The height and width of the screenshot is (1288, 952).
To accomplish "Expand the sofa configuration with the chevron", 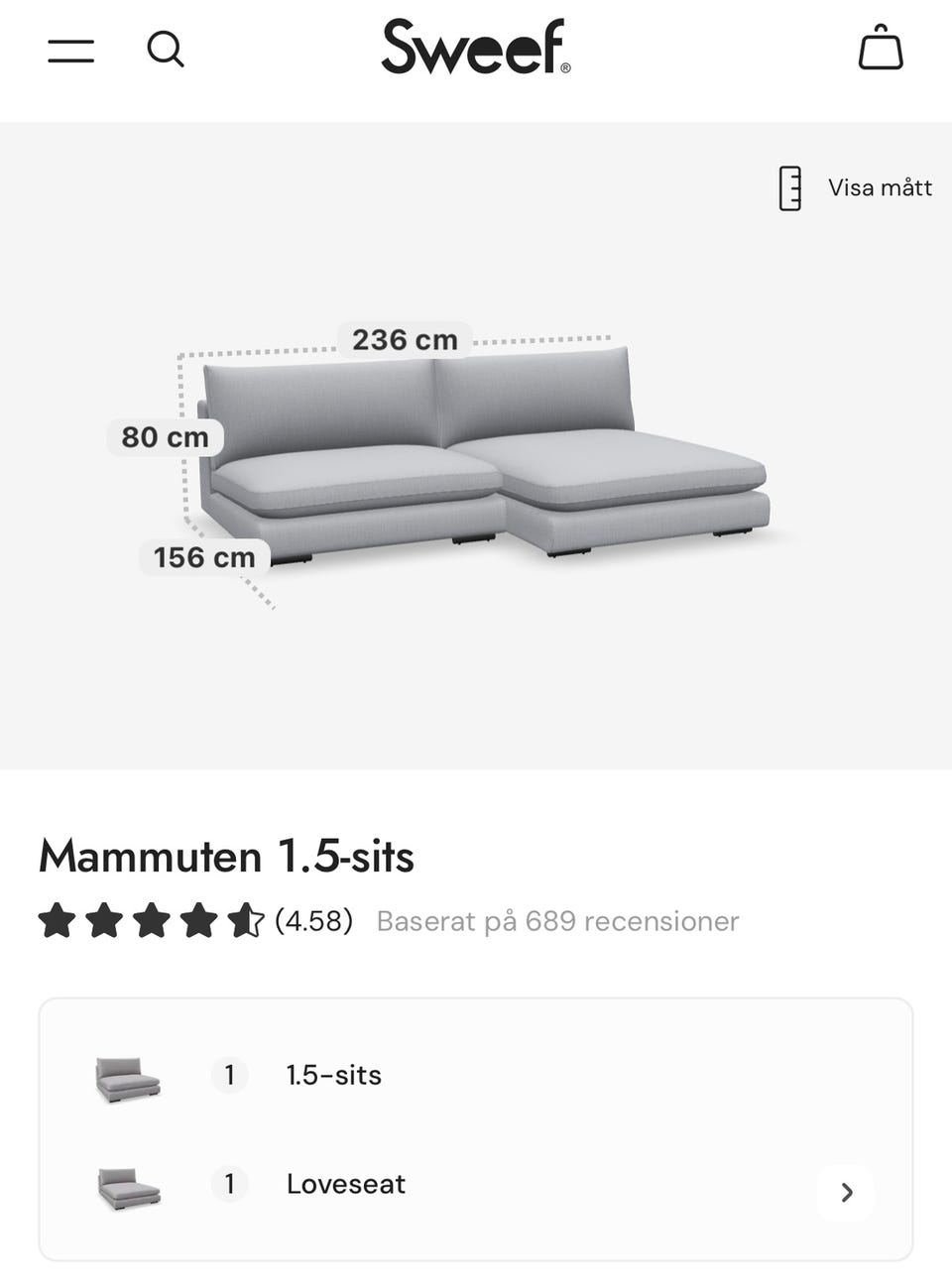I will (846, 1192).
